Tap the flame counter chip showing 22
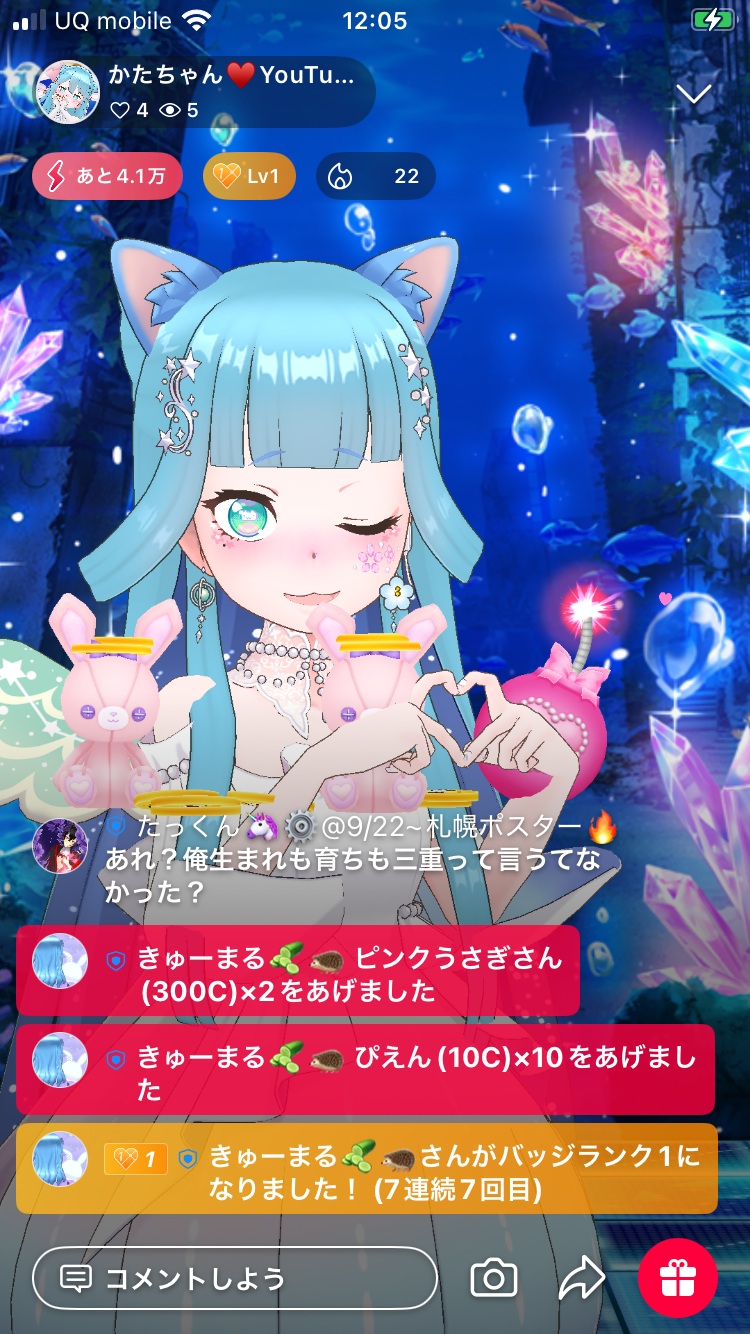 pyautogui.click(x=376, y=177)
